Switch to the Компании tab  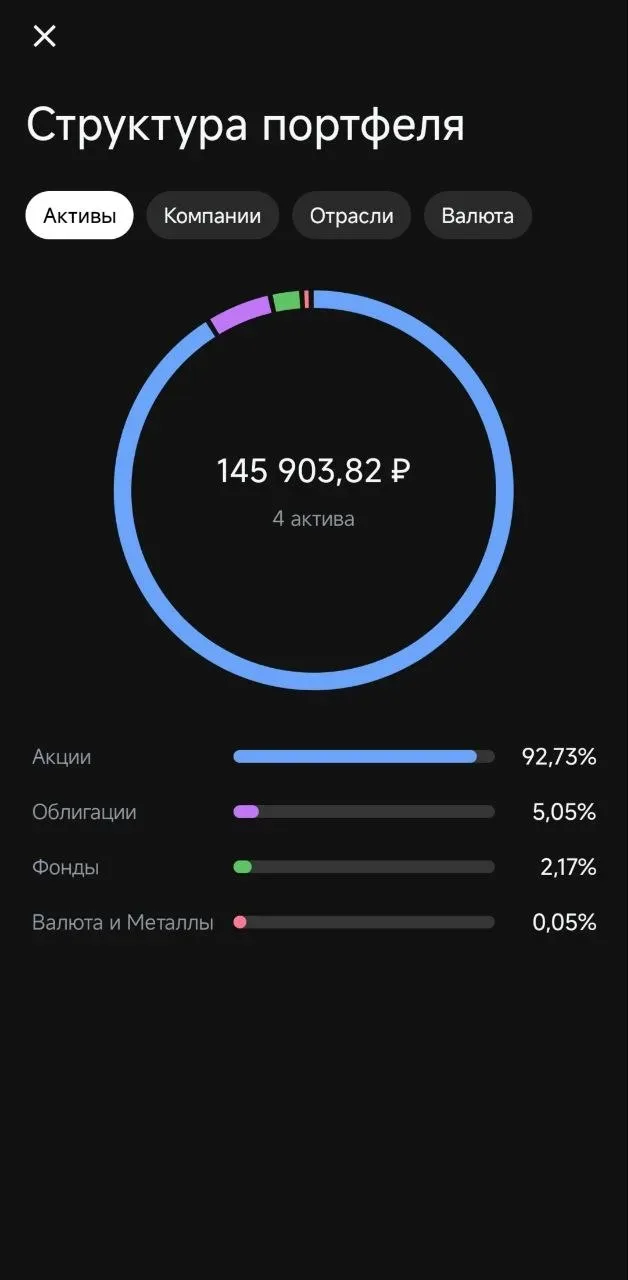coord(212,215)
